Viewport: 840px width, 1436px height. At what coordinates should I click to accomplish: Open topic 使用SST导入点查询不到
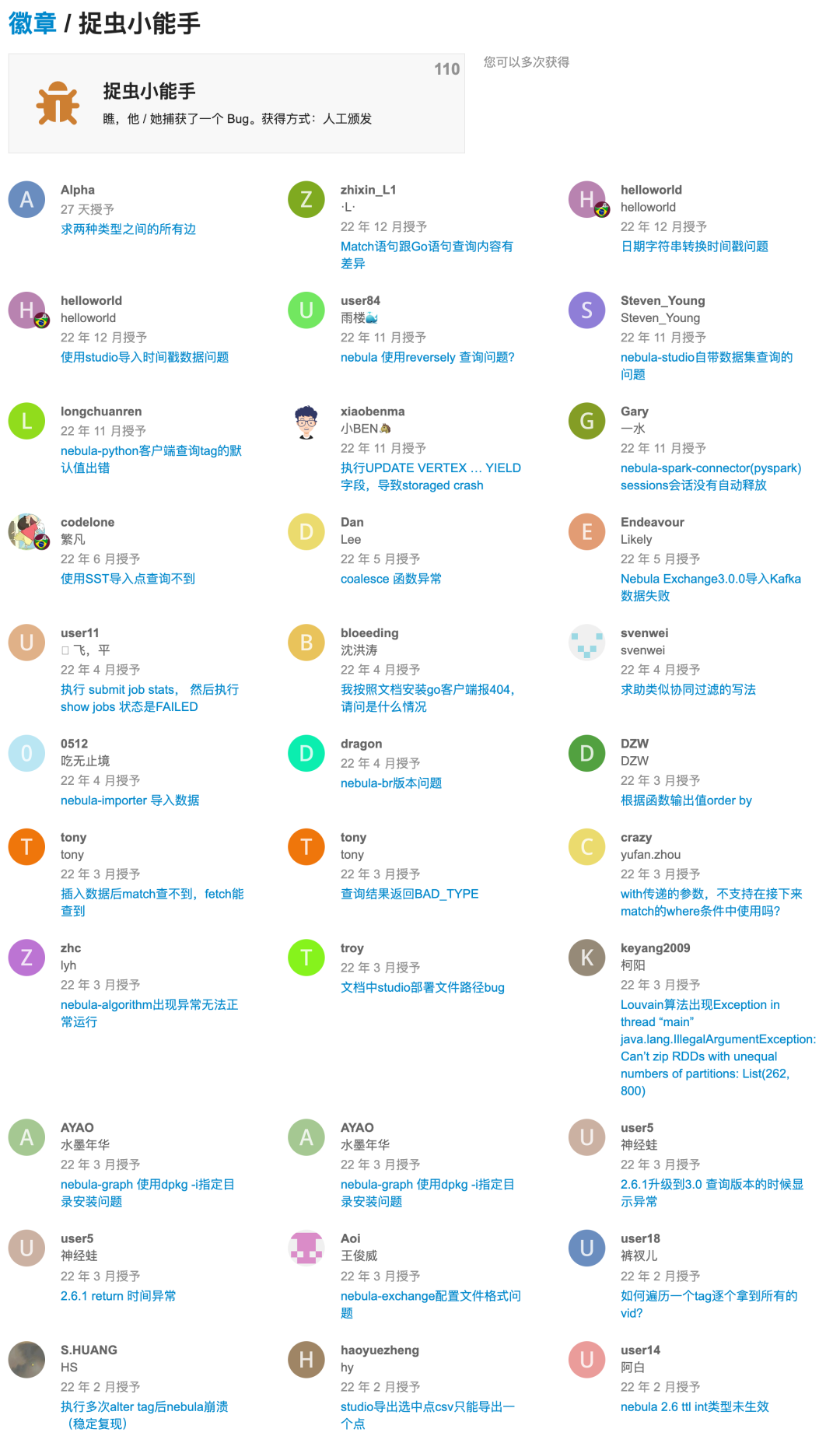[128, 578]
